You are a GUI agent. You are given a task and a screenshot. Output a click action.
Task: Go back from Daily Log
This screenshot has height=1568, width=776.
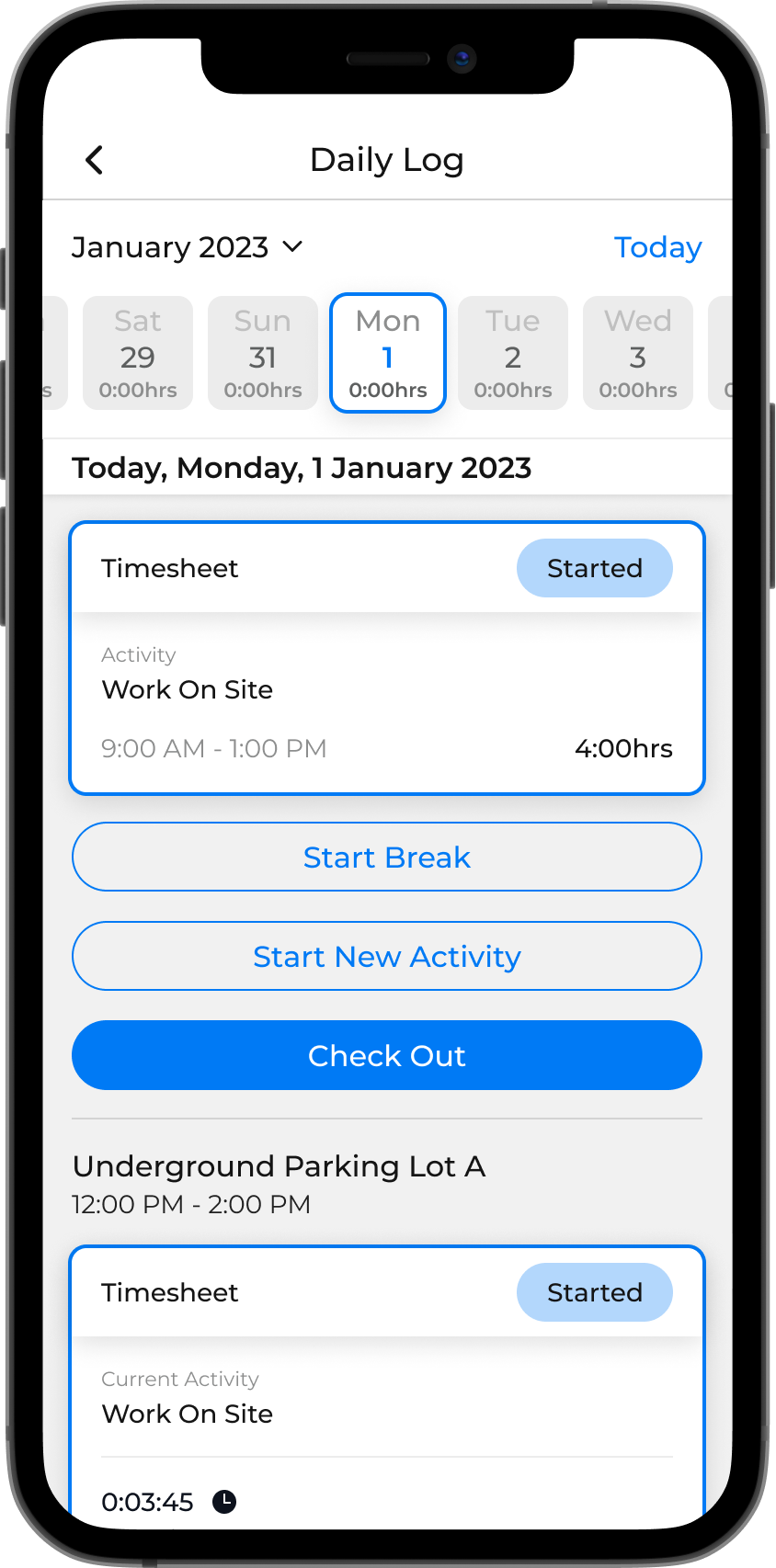pos(95,160)
